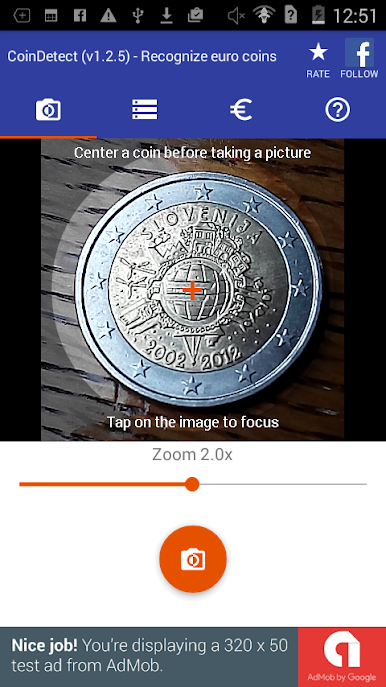Tap the zoom slider handle
Image resolution: width=386 pixels, height=687 pixels.
(192, 484)
